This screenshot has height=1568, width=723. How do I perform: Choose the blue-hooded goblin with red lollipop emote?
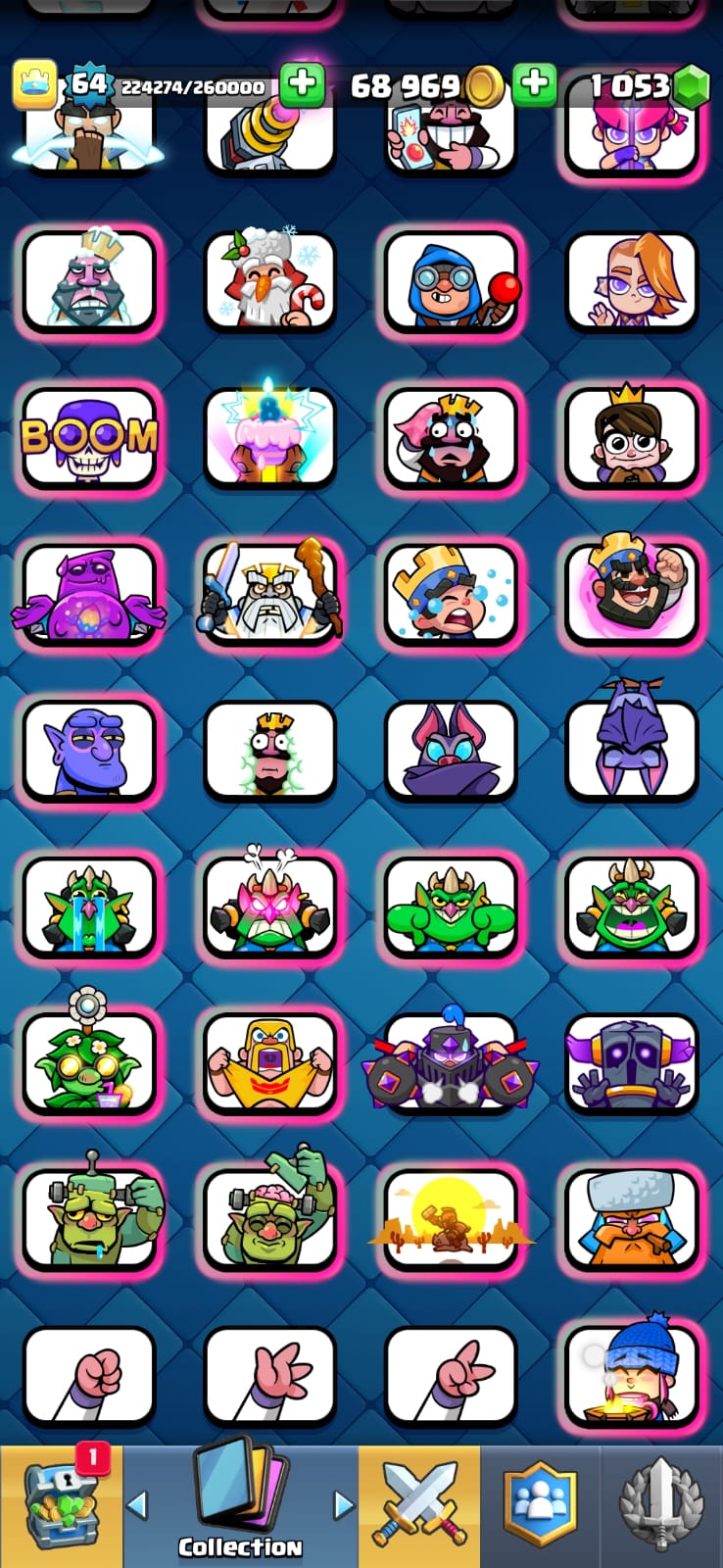451,280
